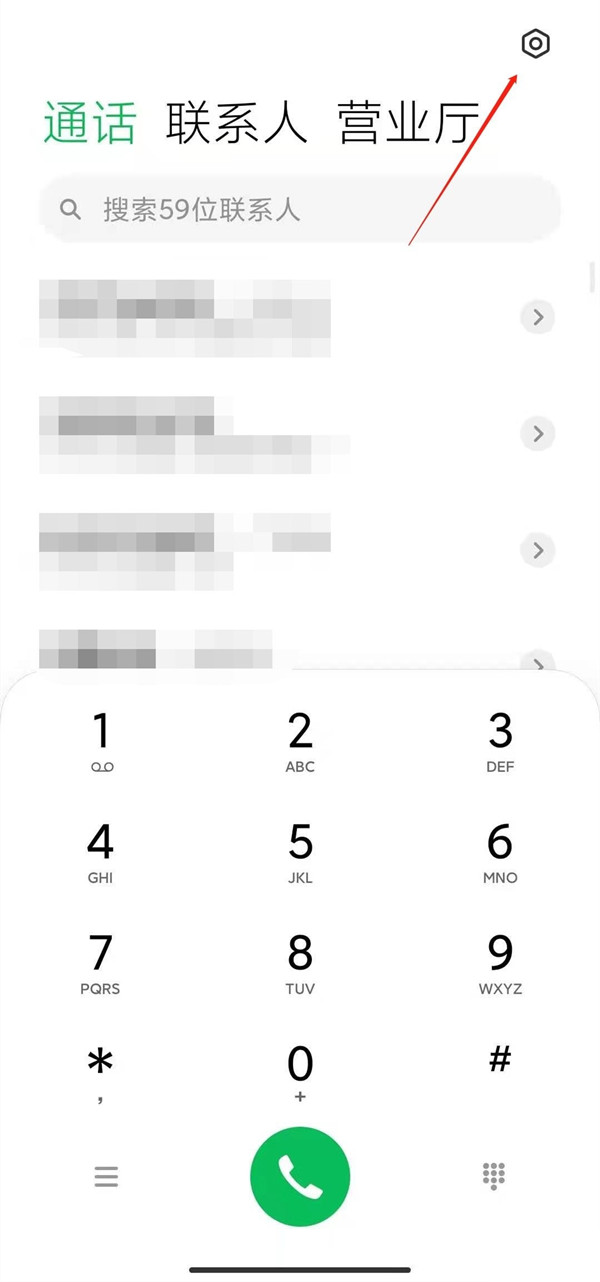Screen dimensions: 600x1282
Task: Dial digit 1 on keypad
Action: click(x=101, y=742)
